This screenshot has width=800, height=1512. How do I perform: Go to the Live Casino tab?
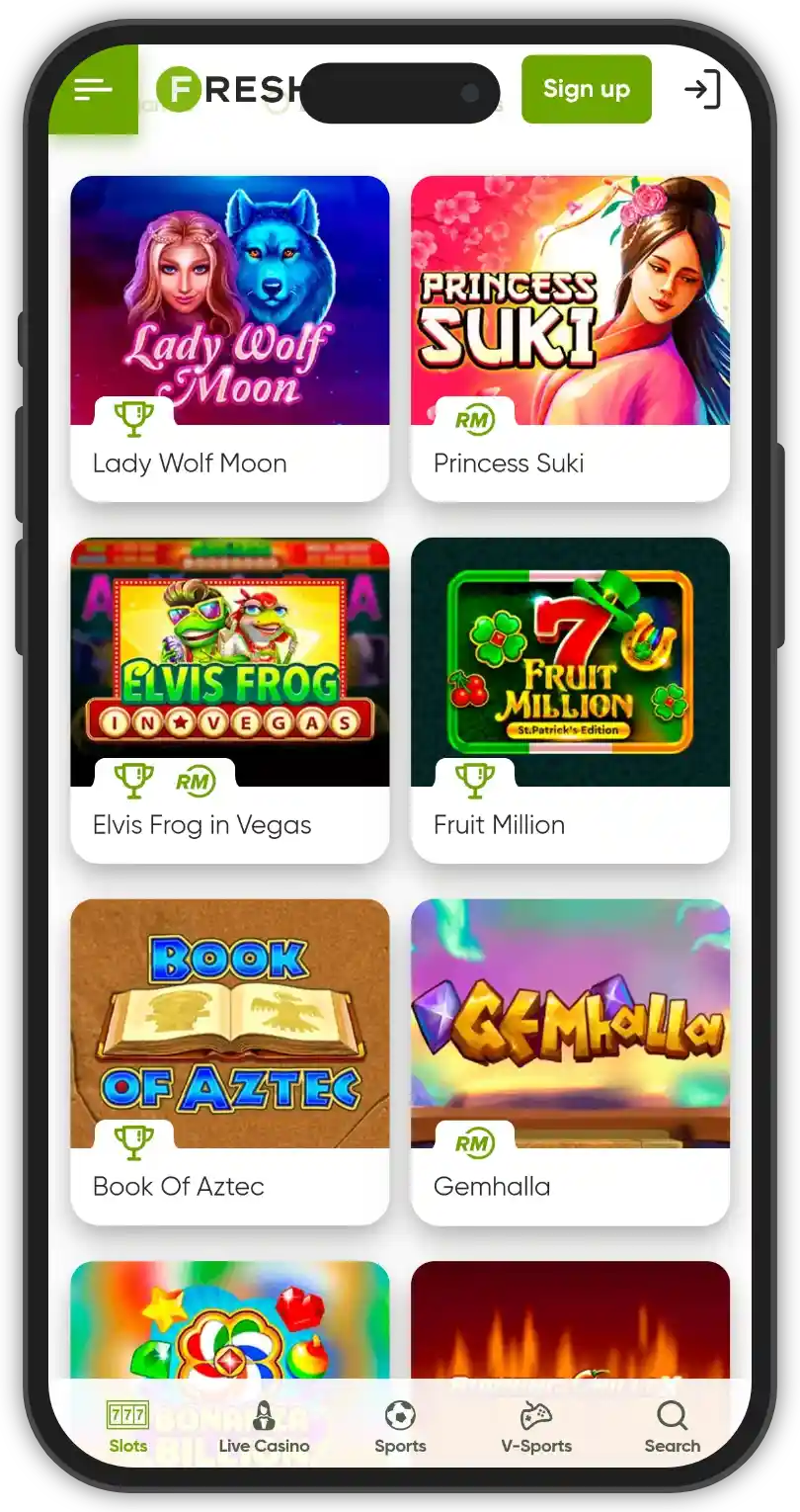264,1428
